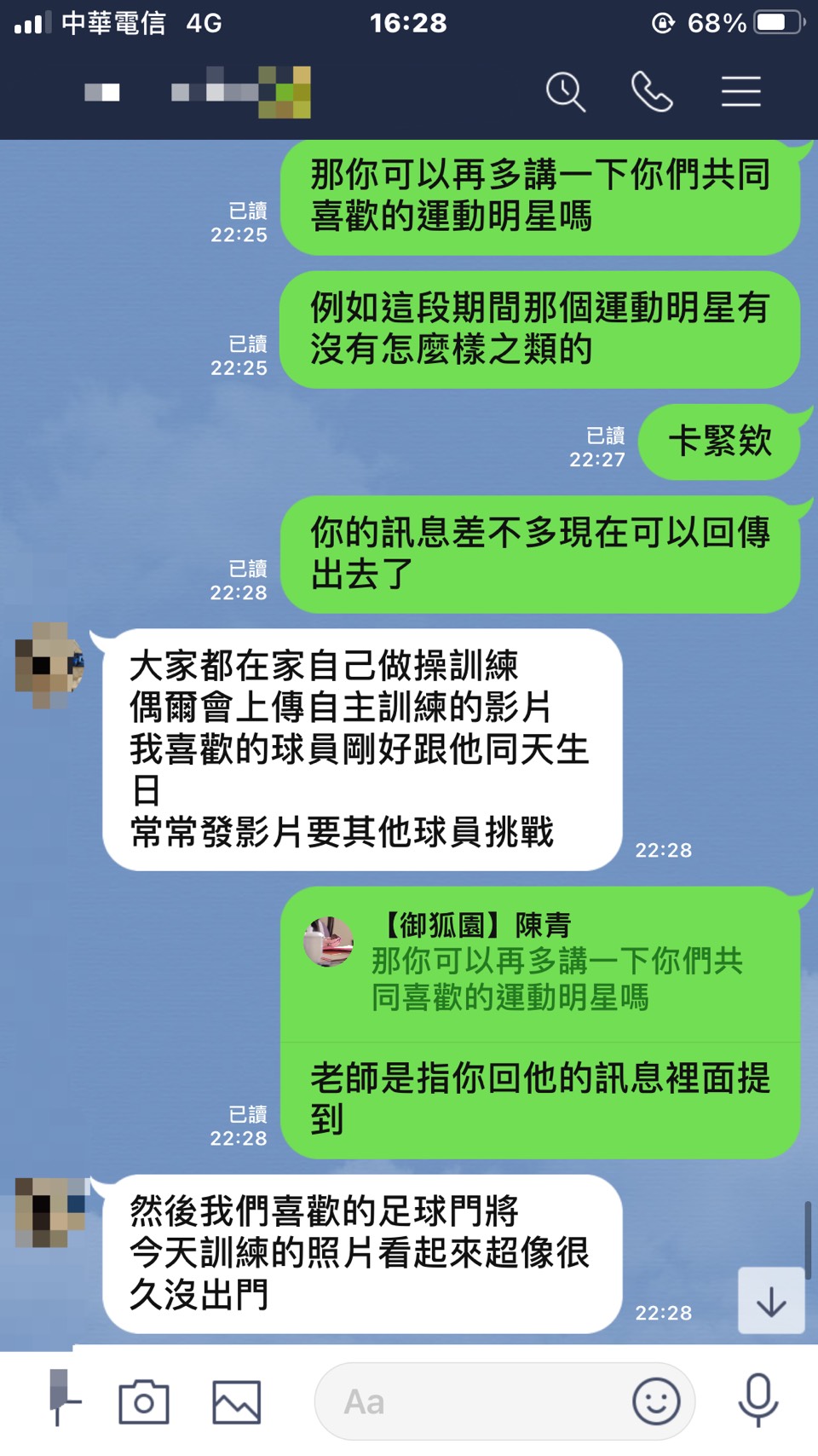Record a voice message

758,1401
